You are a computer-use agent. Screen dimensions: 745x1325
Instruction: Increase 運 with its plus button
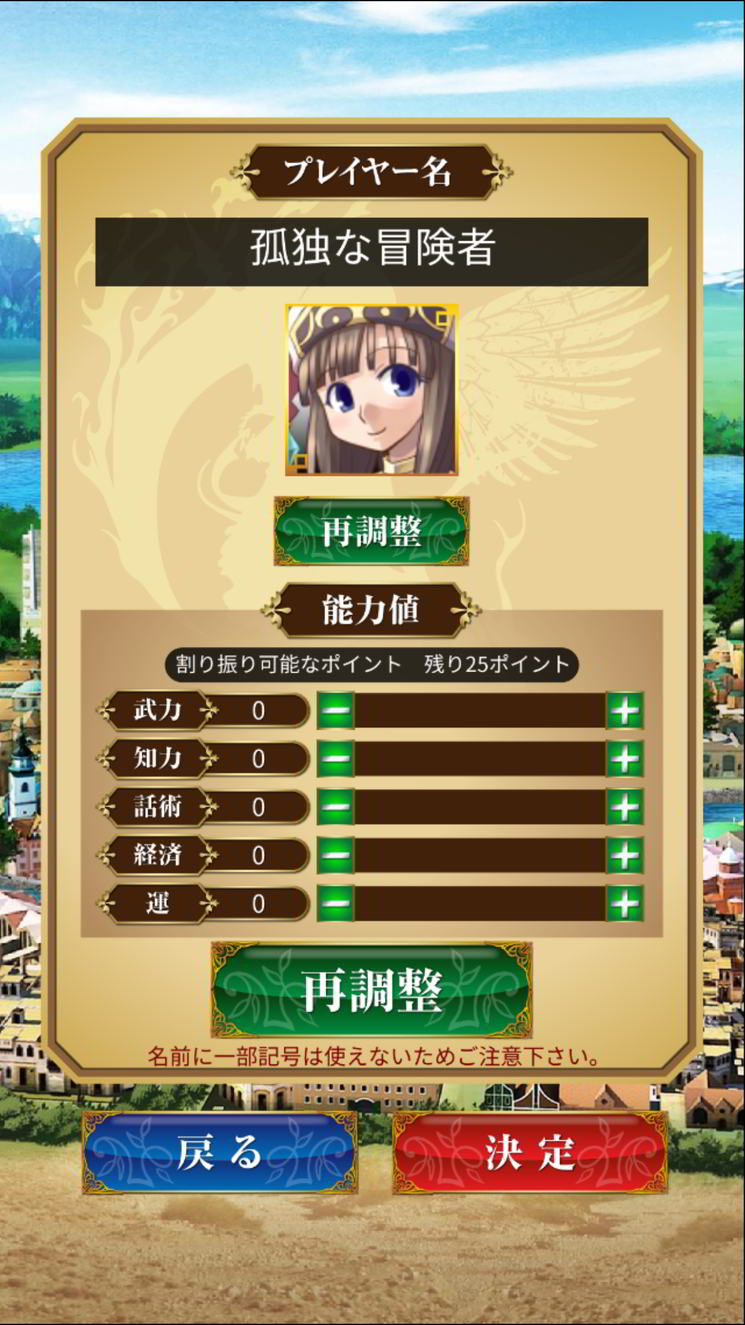click(625, 904)
